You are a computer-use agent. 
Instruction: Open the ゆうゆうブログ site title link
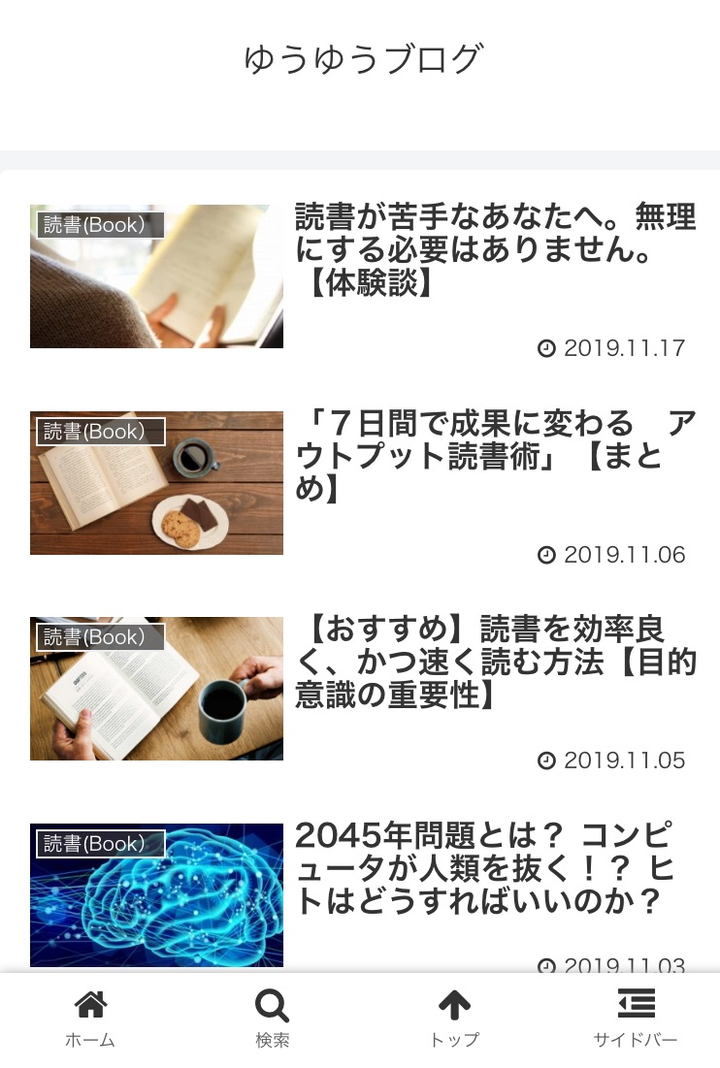pos(363,59)
